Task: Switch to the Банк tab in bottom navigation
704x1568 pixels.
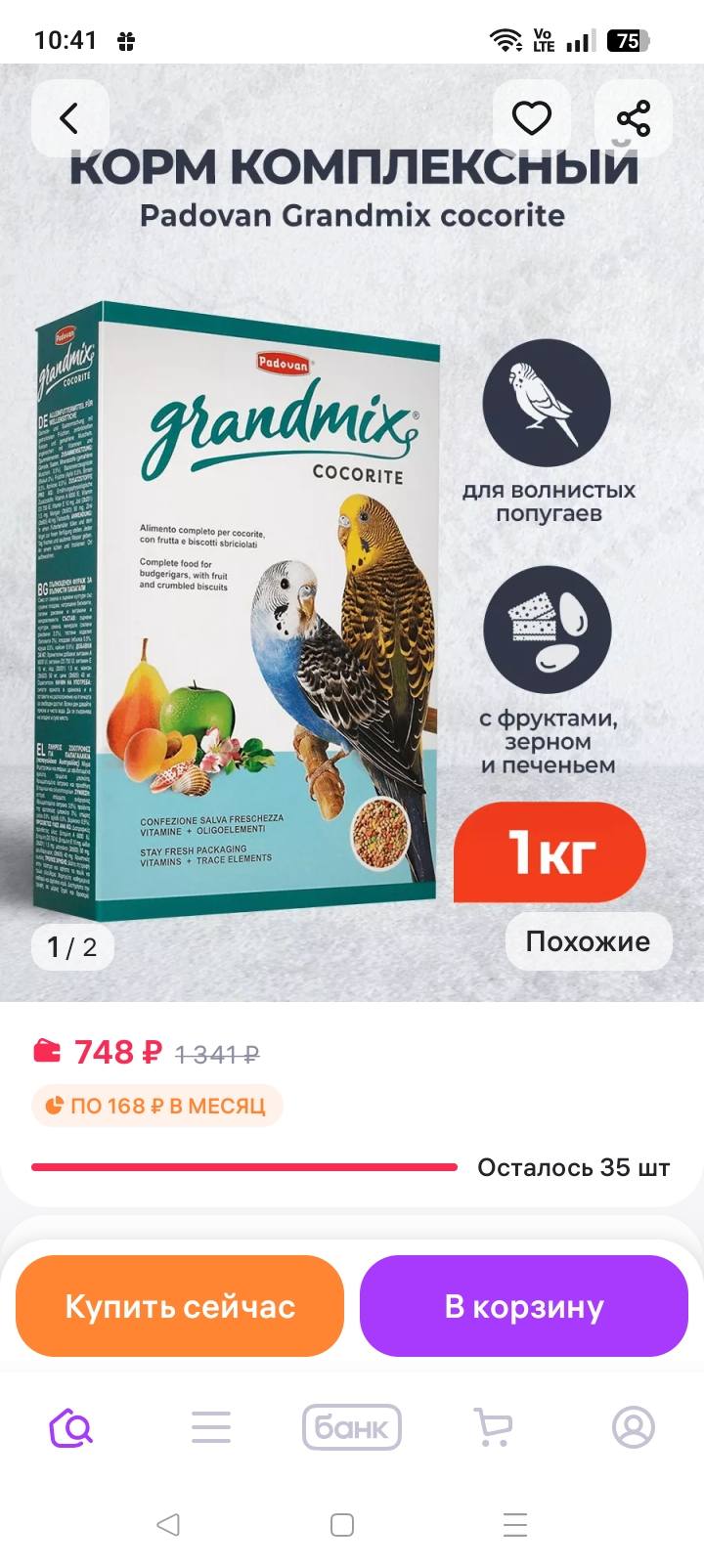Action: [x=351, y=1427]
